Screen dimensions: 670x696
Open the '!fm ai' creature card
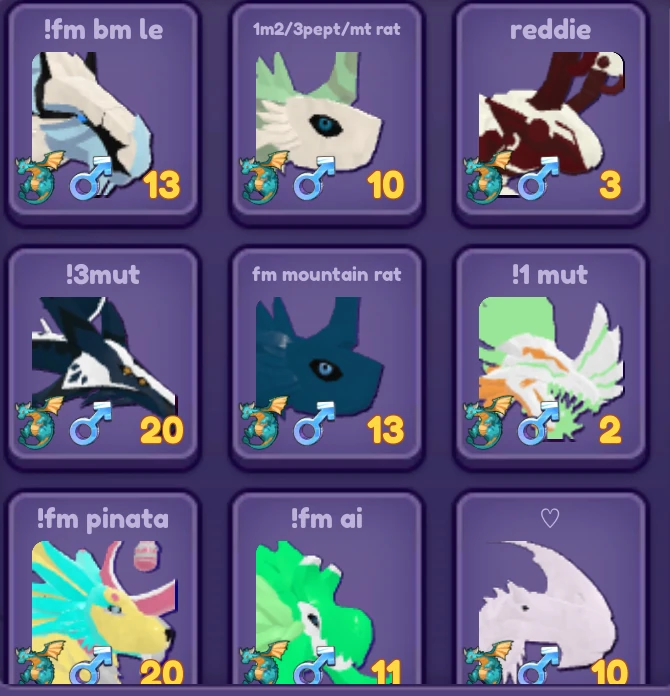pyautogui.click(x=326, y=600)
